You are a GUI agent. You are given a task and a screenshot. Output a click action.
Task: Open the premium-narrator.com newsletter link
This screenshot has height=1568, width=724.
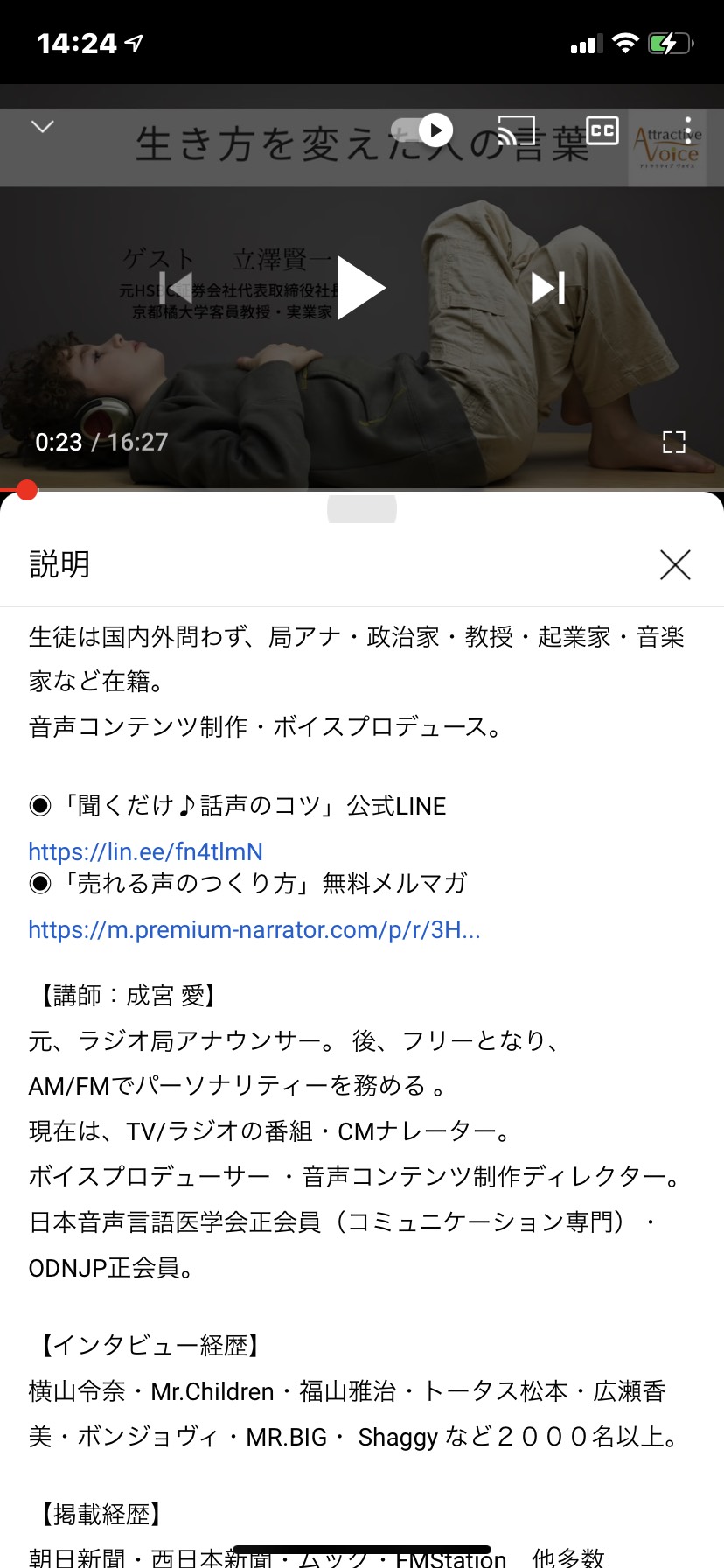(x=254, y=929)
